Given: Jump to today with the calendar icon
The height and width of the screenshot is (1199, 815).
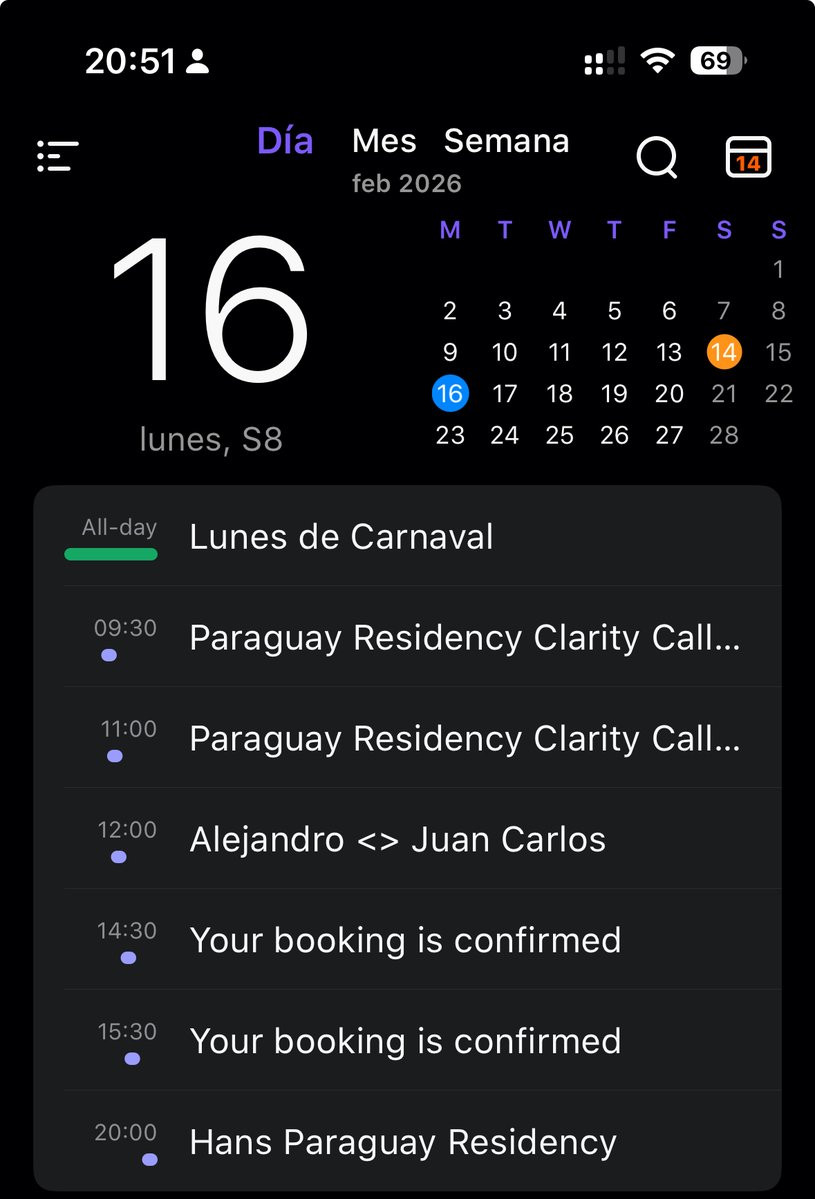Looking at the screenshot, I should tap(748, 157).
